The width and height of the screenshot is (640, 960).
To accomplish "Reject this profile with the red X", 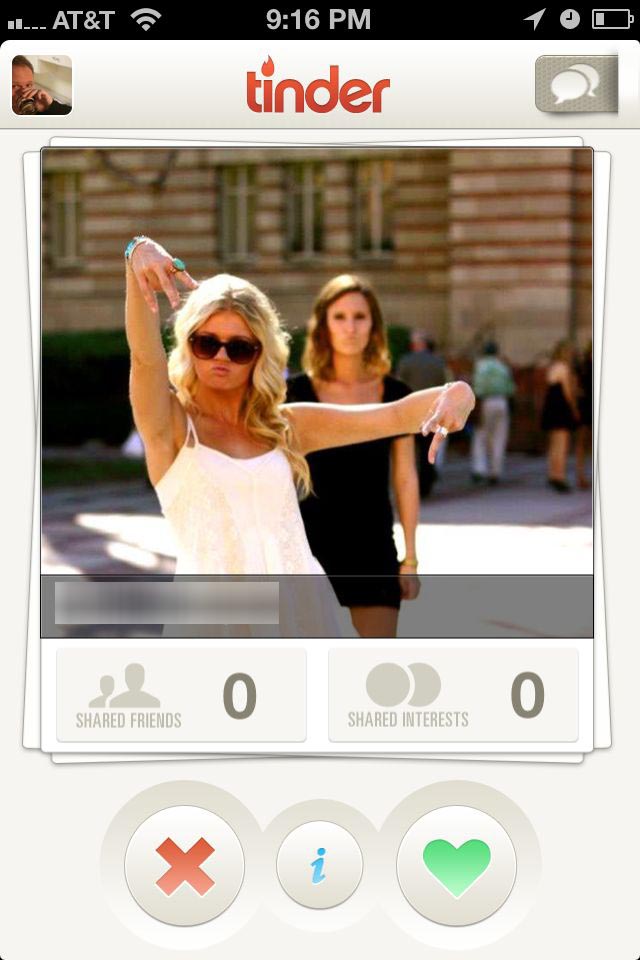I will tap(185, 865).
